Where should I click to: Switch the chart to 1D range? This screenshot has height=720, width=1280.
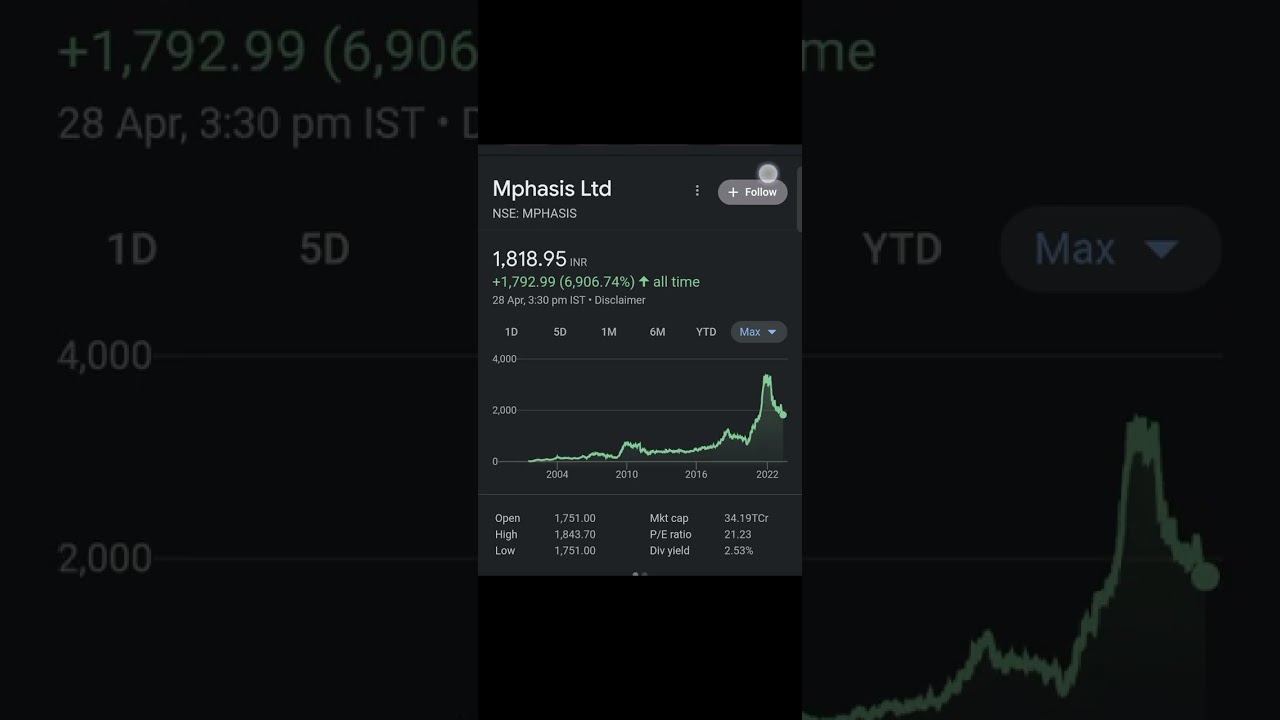[511, 332]
